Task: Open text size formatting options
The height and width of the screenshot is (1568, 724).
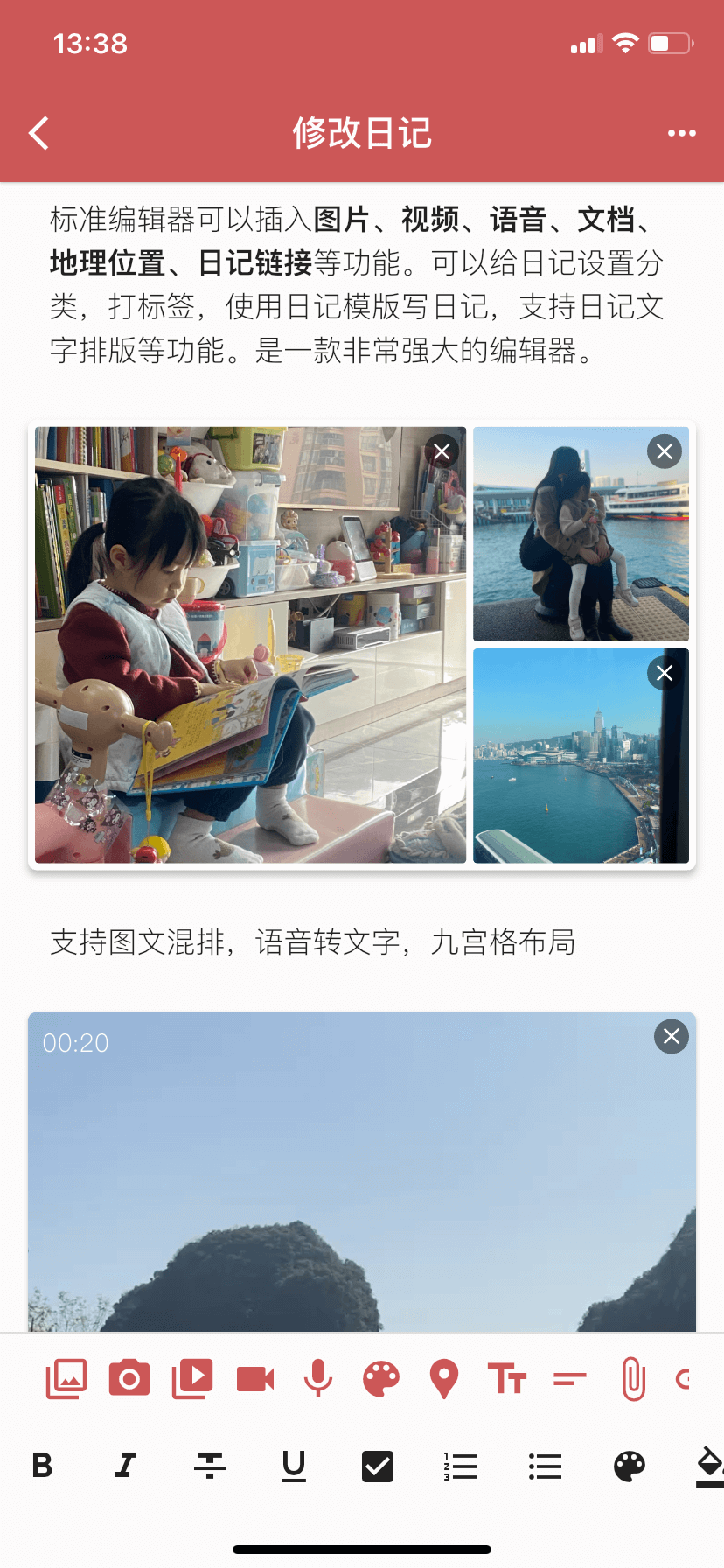Action: click(x=507, y=1380)
